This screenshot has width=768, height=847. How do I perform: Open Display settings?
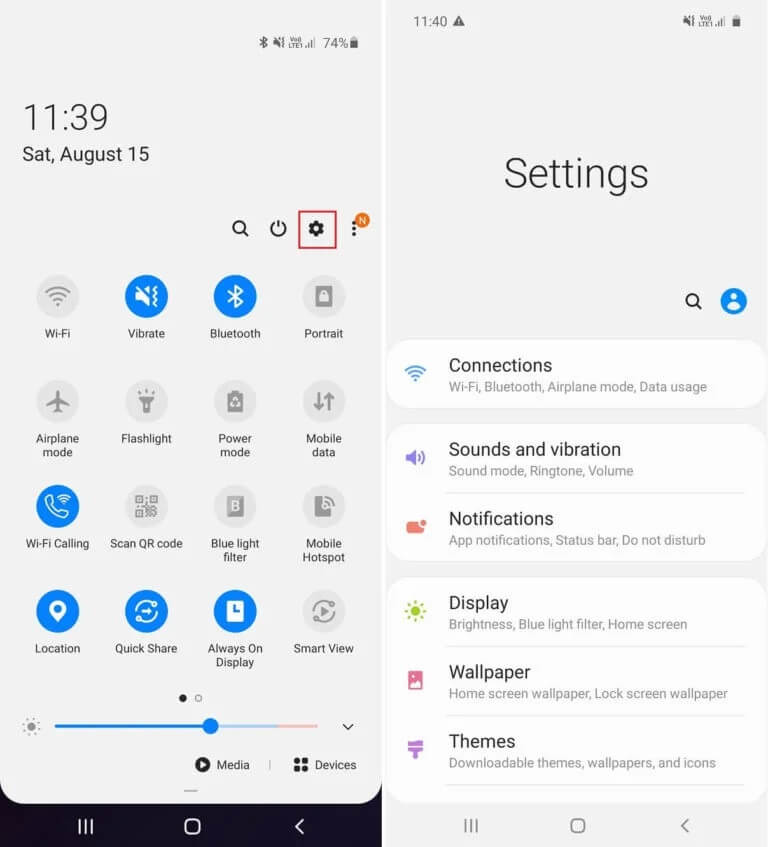[575, 611]
